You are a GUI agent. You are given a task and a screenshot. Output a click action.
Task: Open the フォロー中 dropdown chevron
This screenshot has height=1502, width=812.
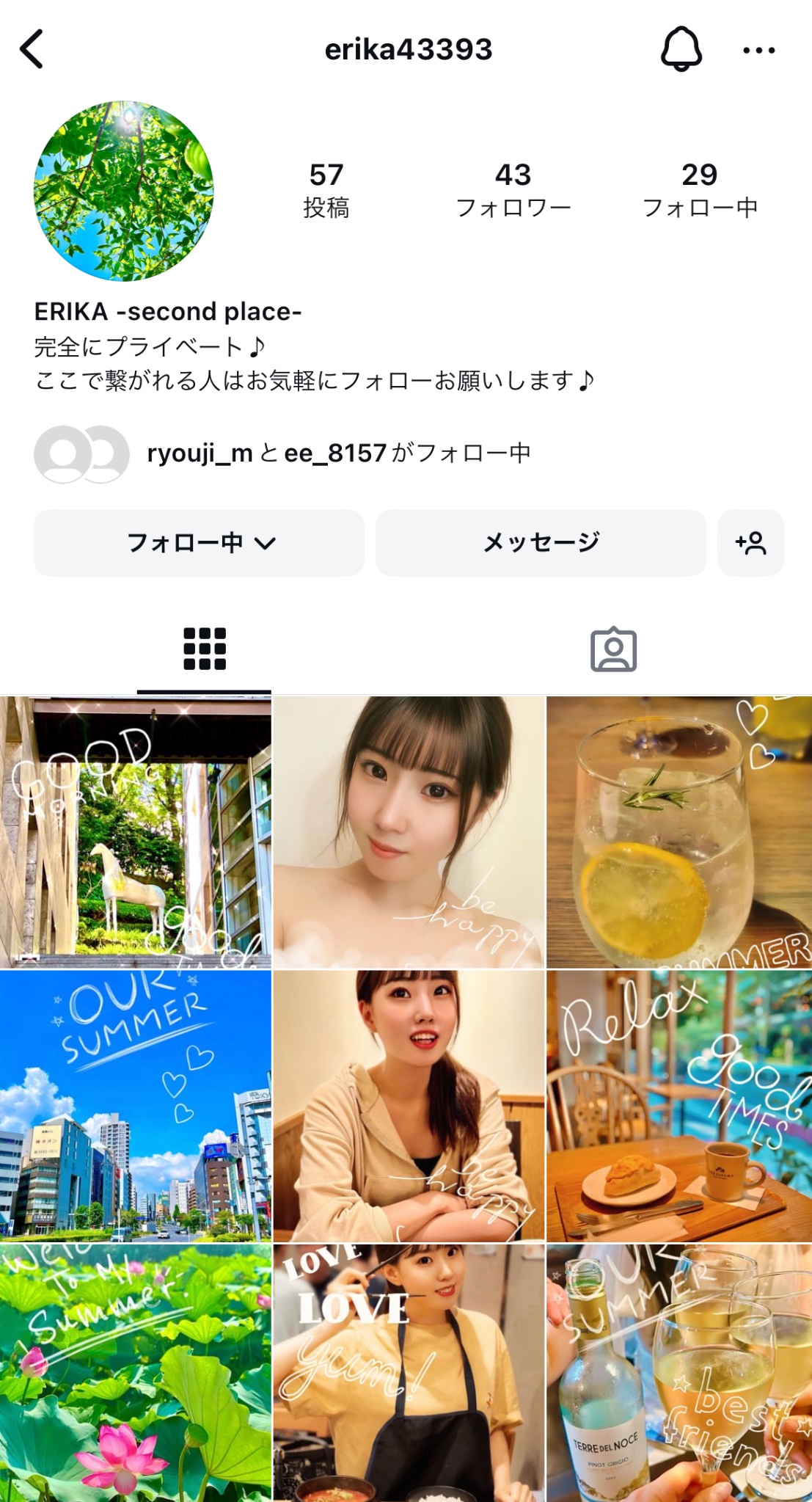(x=263, y=542)
